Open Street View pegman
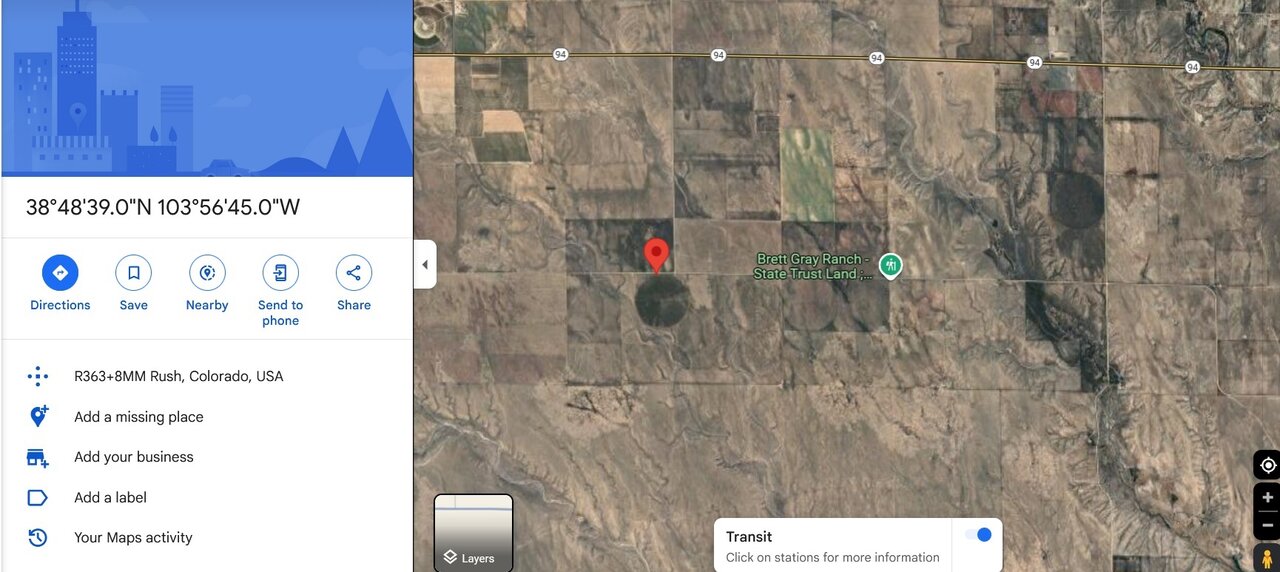The width and height of the screenshot is (1280, 572). coord(1267,558)
